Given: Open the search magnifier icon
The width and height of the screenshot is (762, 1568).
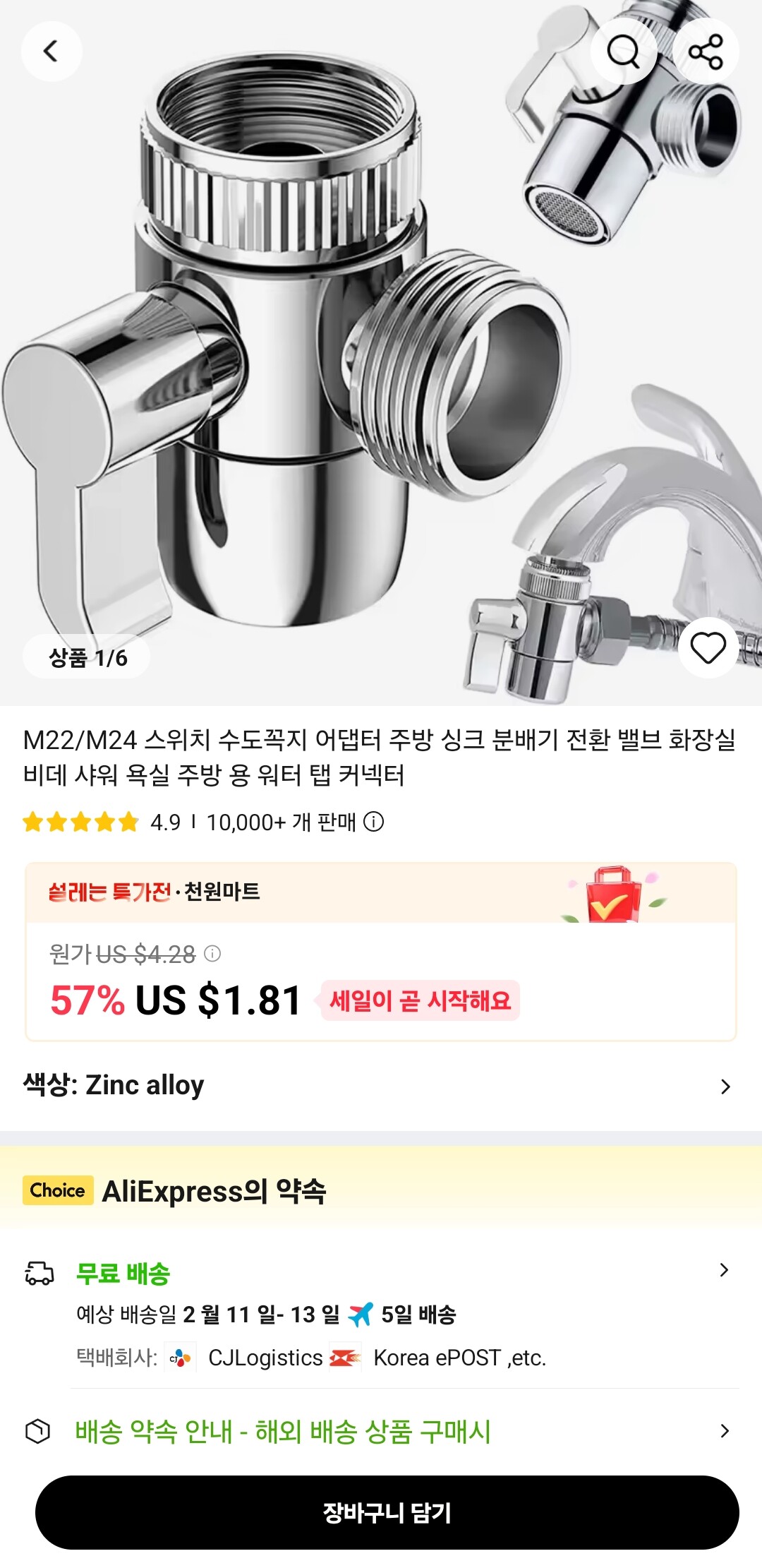Looking at the screenshot, I should 624,51.
